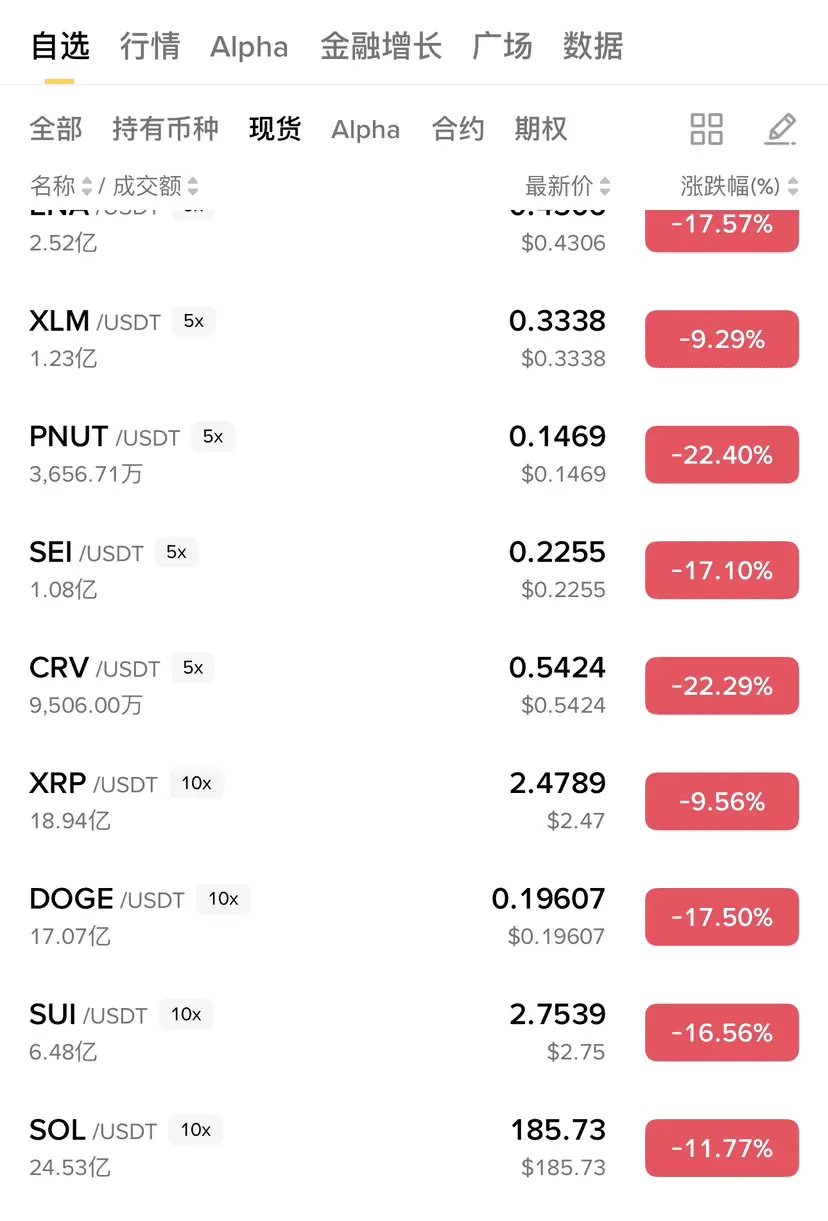The height and width of the screenshot is (1221, 828).
Task: Select the 合约 sub-tab
Action: [x=458, y=129]
